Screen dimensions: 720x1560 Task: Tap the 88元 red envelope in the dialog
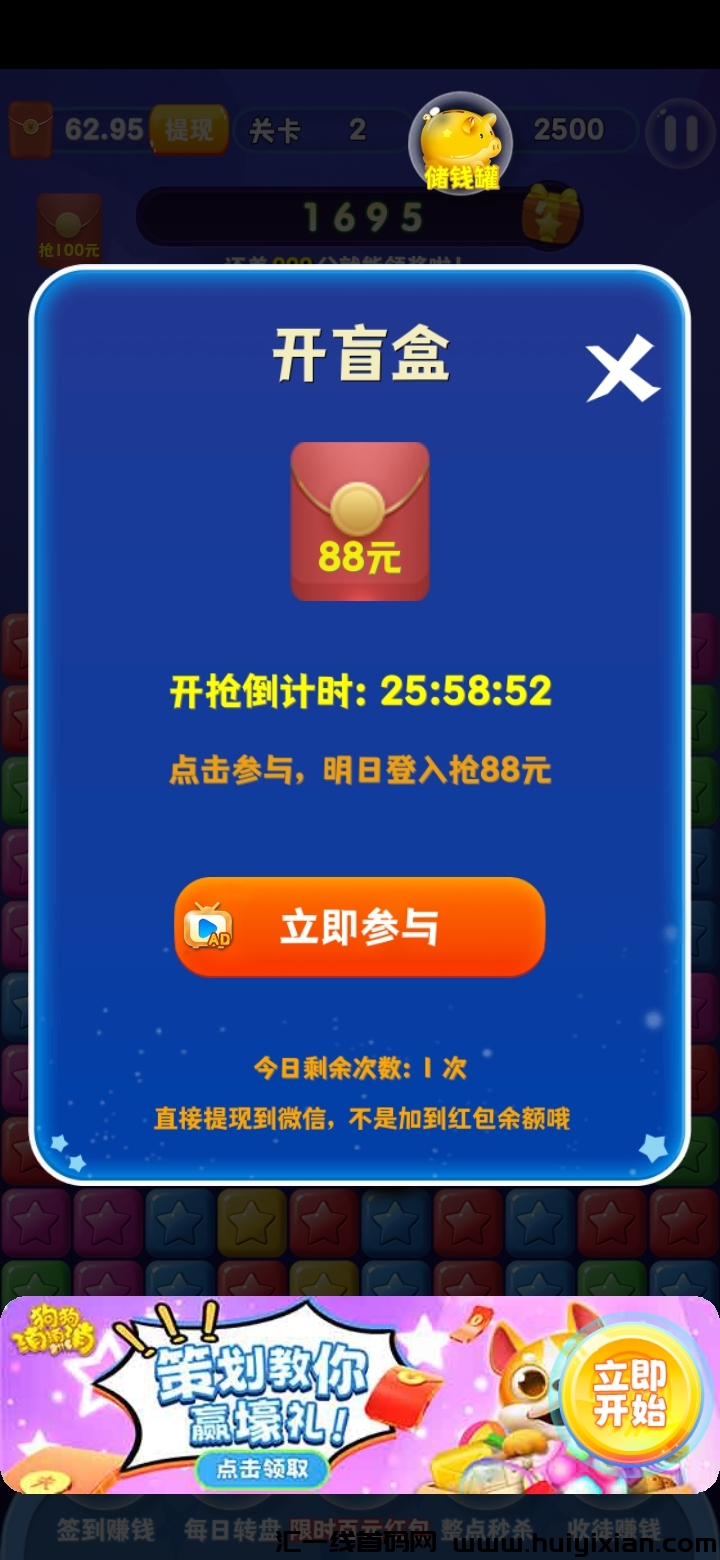coord(360,520)
